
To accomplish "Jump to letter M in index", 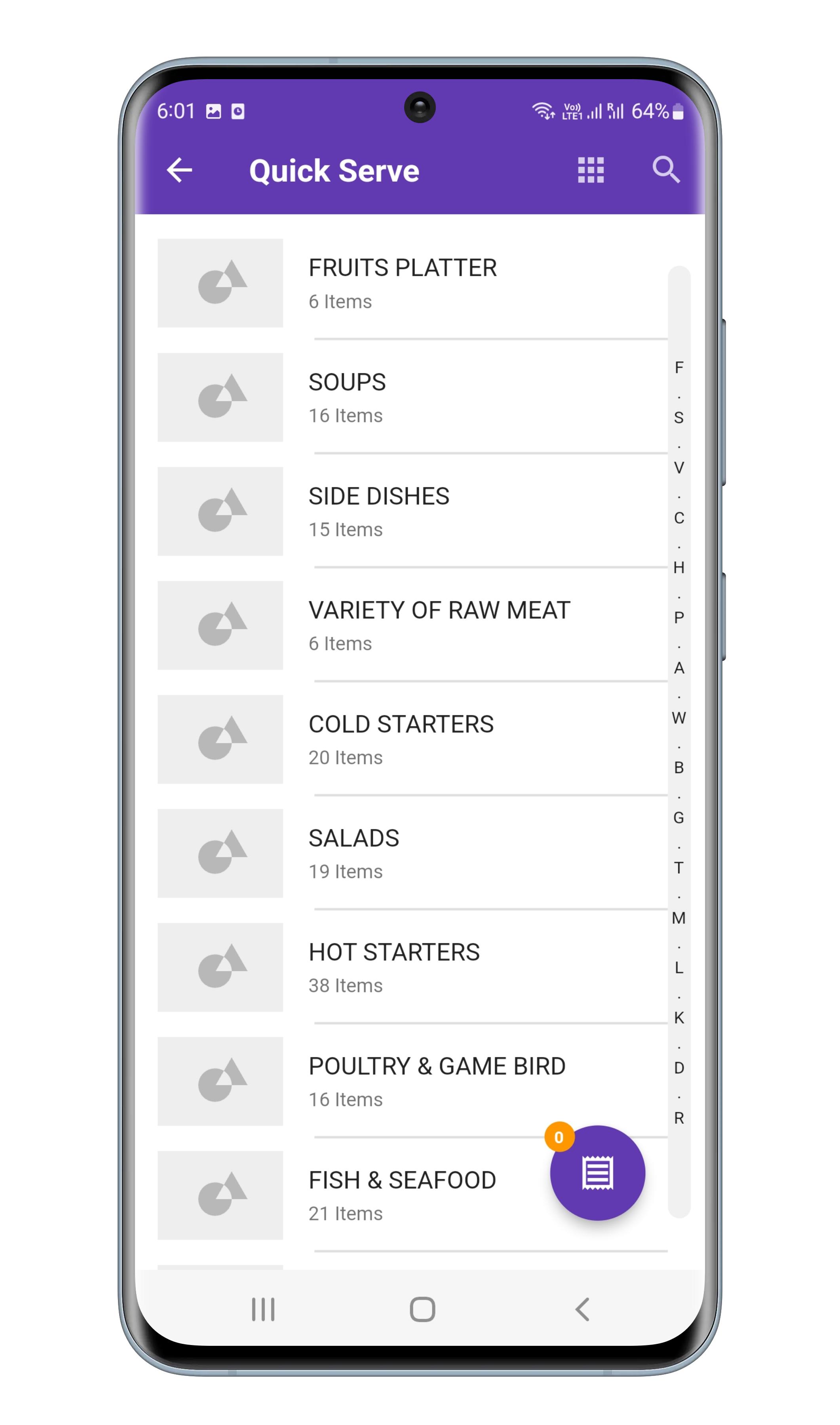I will (678, 918).
